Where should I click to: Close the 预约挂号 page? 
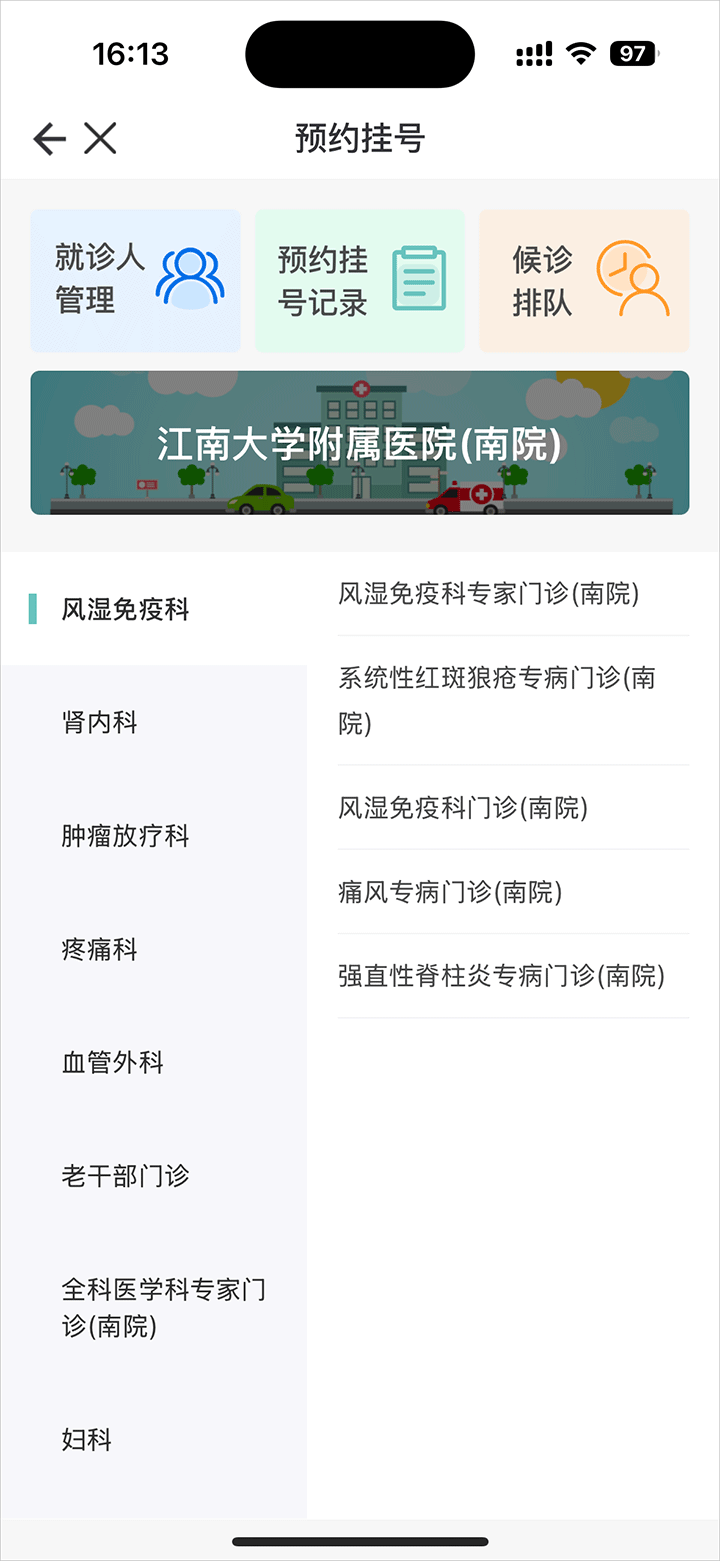100,138
